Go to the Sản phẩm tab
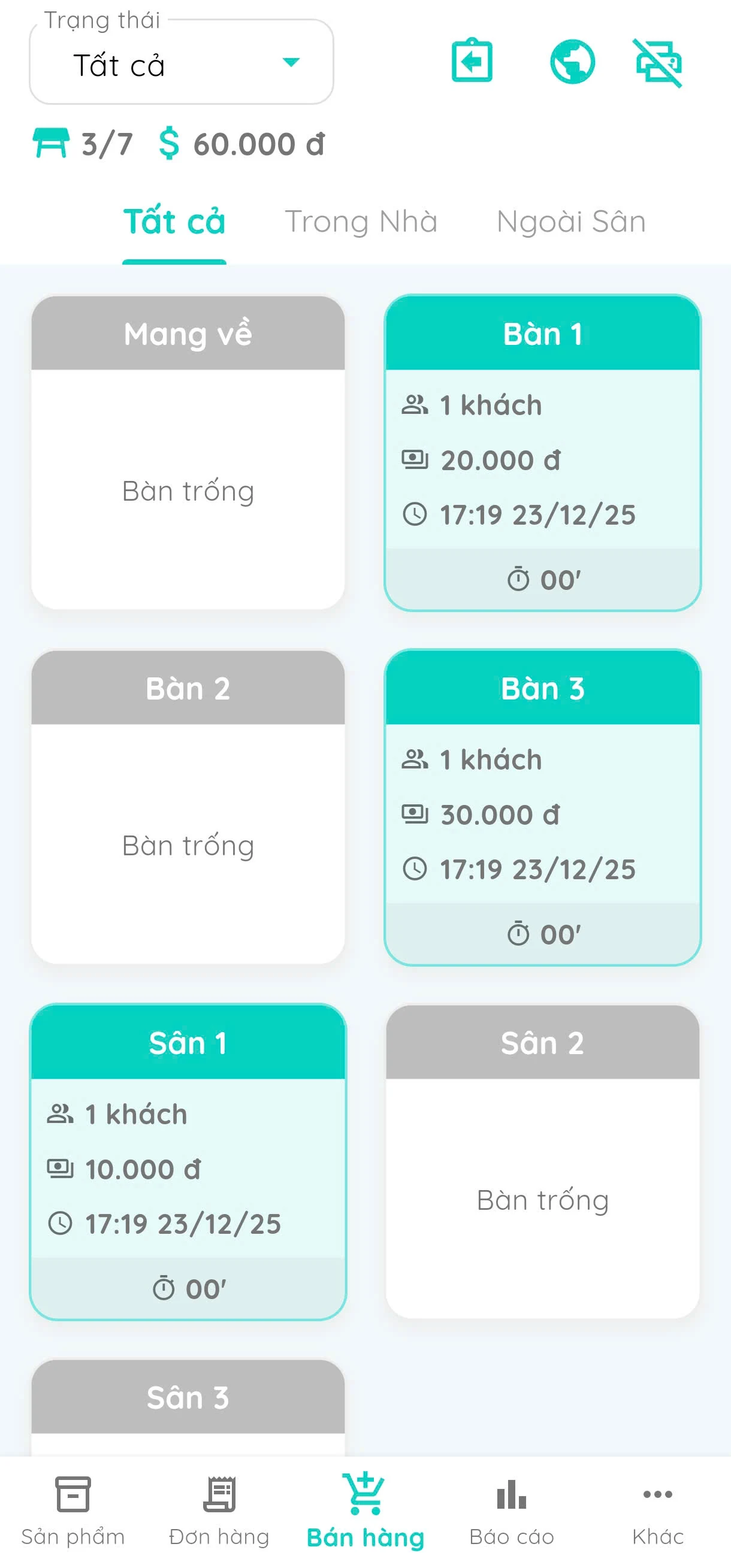Image resolution: width=731 pixels, height=1568 pixels. (x=73, y=1511)
